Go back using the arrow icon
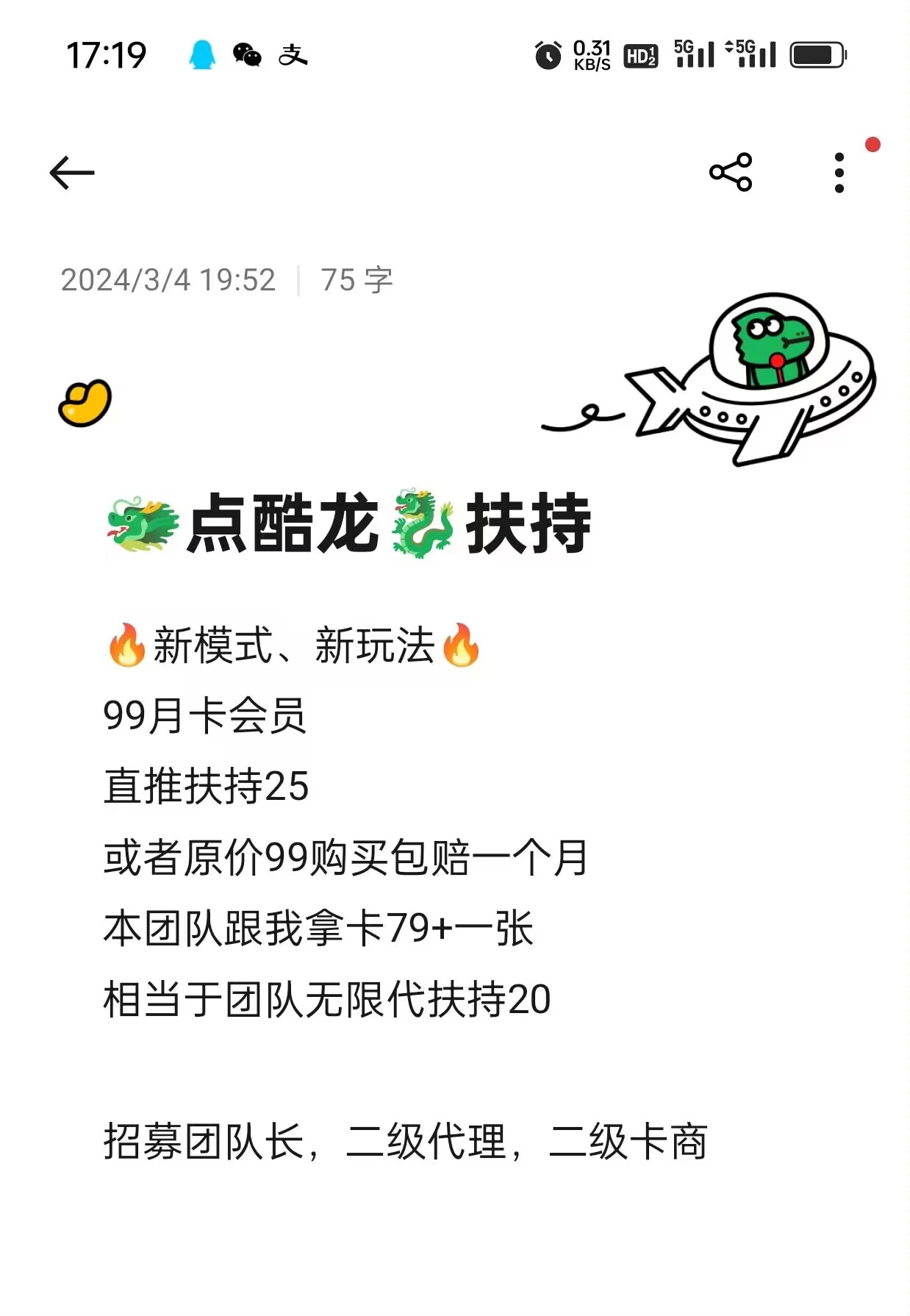The width and height of the screenshot is (910, 1316). click(x=72, y=173)
